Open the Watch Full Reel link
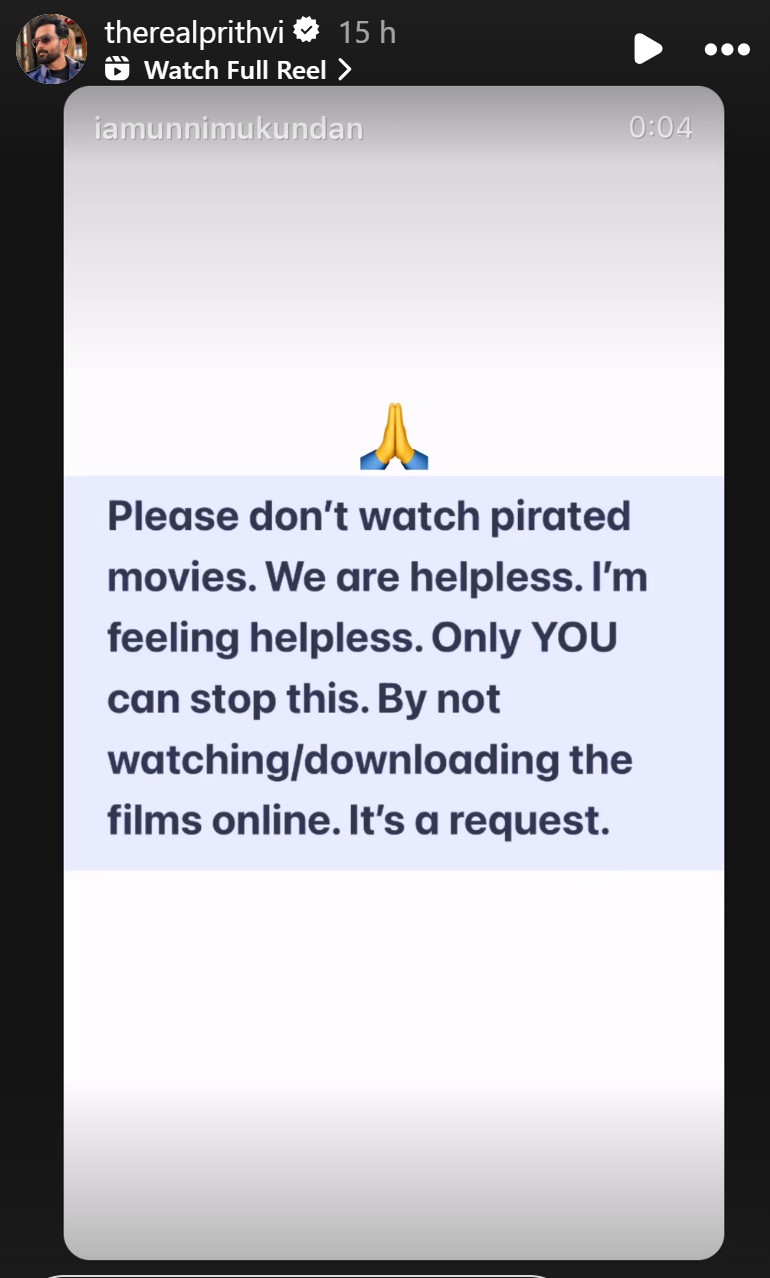Viewport: 770px width, 1278px height. (x=228, y=69)
